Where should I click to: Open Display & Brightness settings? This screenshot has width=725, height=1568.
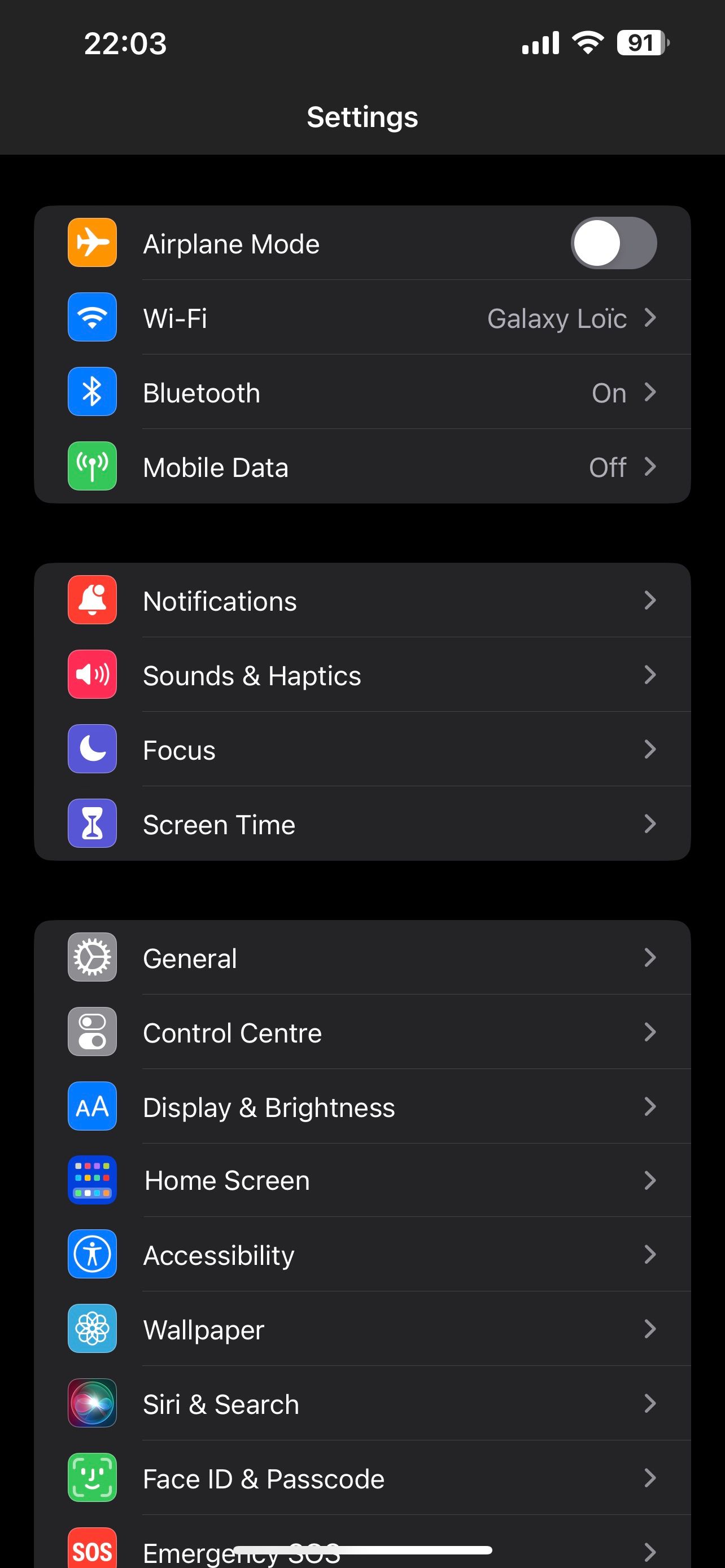[362, 1107]
